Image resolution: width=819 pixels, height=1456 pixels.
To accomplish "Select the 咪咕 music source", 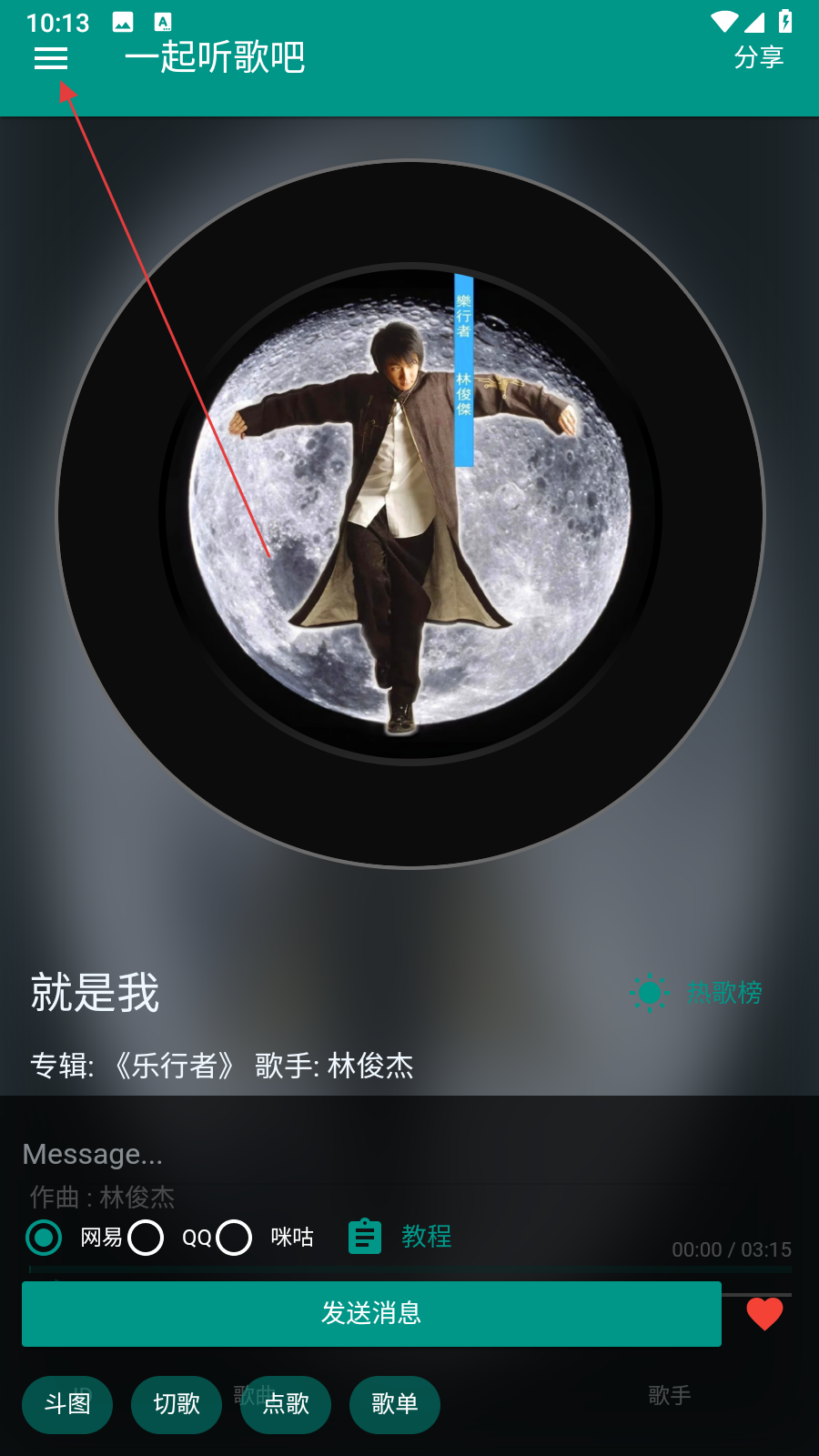I will (x=235, y=1238).
